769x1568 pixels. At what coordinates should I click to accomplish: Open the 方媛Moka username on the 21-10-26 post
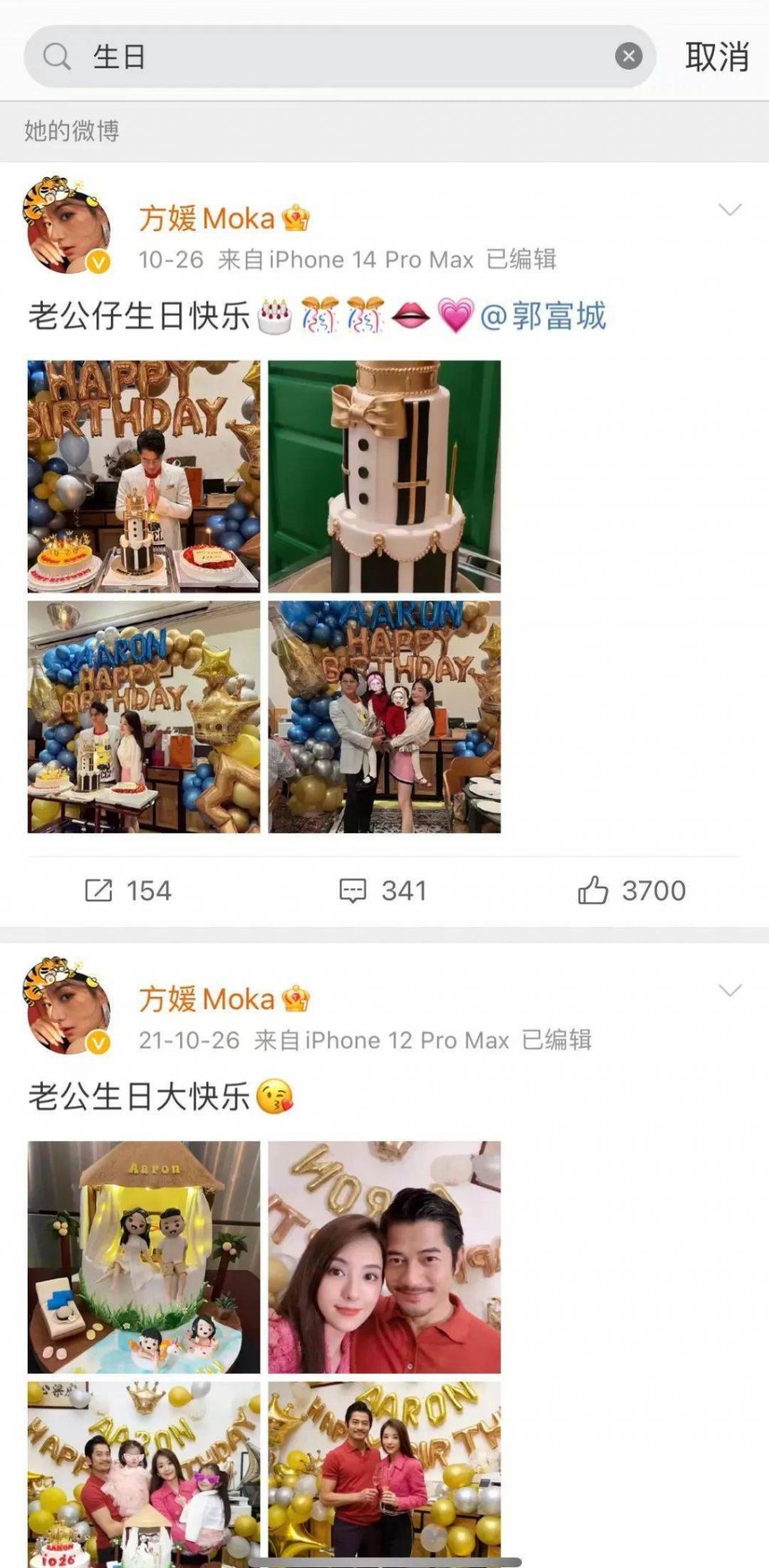click(207, 1000)
